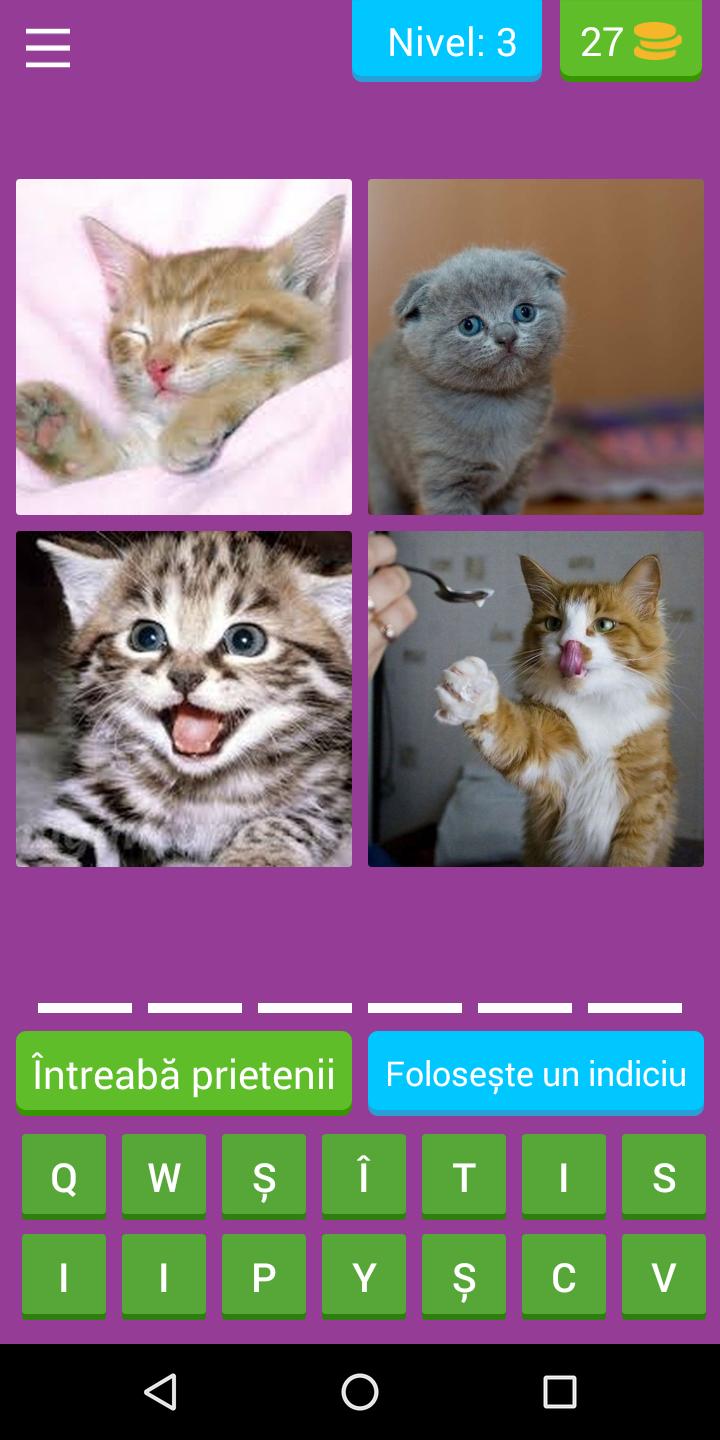The image size is (720, 1440).
Task: Enlarge the open-mouthed tabby kitten picture
Action: click(x=184, y=699)
